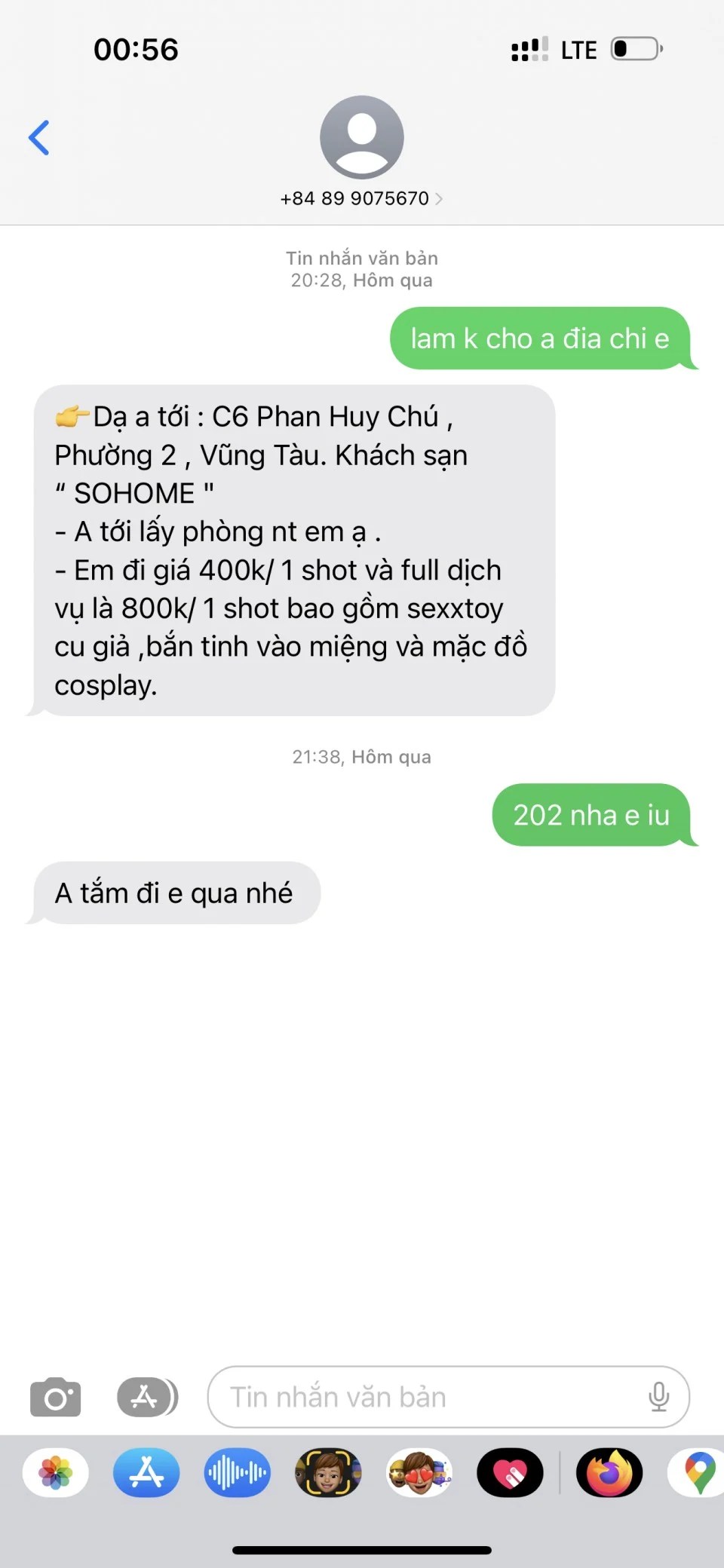Open the Memoji app with camera frame
The height and width of the screenshot is (1568, 724).
pyautogui.click(x=328, y=1472)
